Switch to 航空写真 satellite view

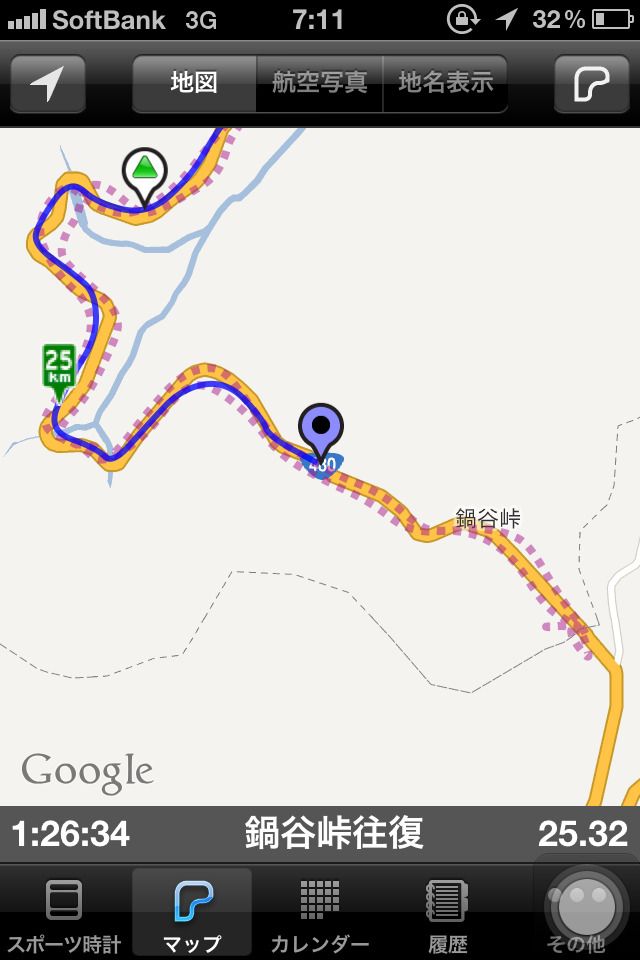[x=320, y=83]
